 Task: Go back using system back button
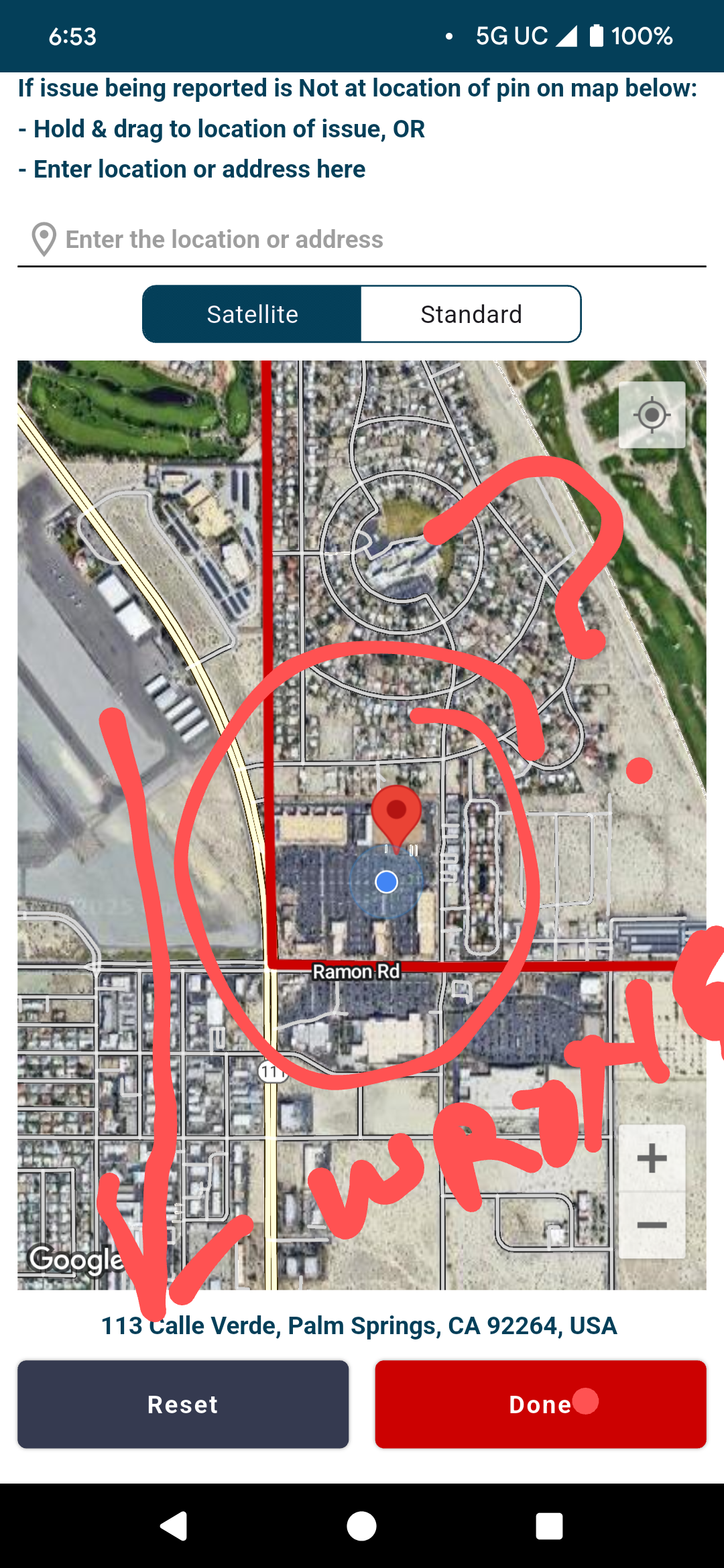[x=174, y=1526]
